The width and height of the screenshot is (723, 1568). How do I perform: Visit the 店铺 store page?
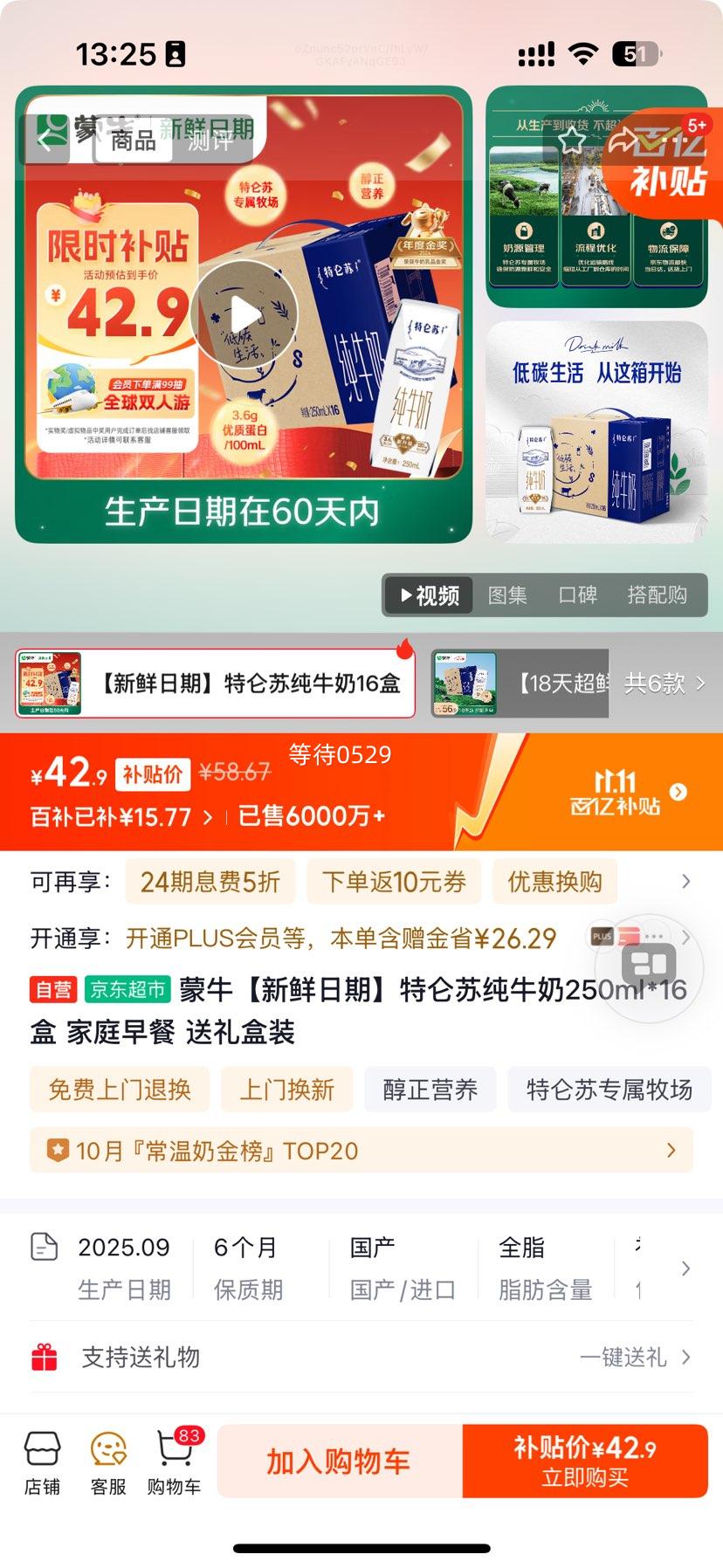point(42,1464)
